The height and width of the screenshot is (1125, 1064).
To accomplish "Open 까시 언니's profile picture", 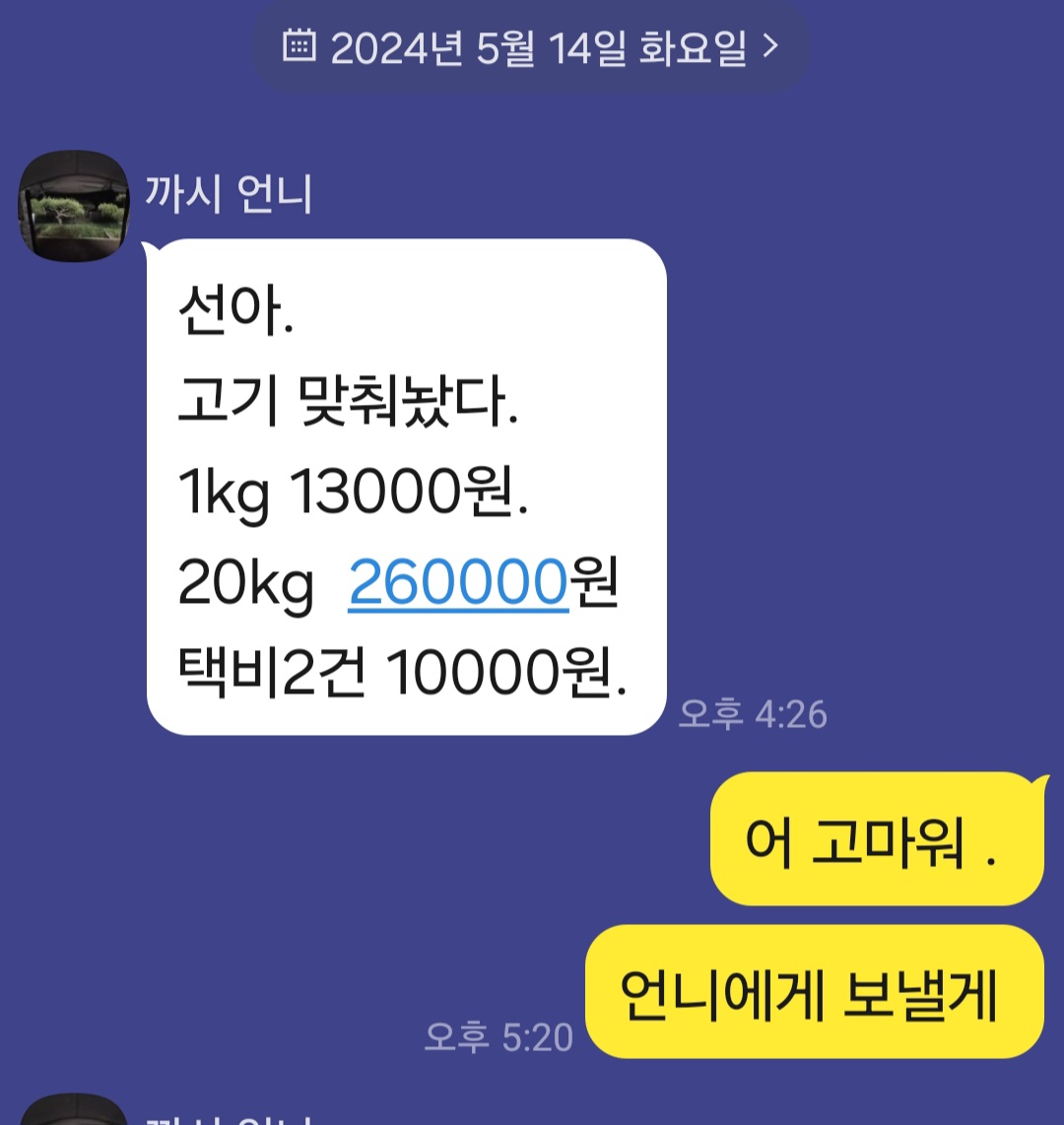I will click(x=74, y=206).
